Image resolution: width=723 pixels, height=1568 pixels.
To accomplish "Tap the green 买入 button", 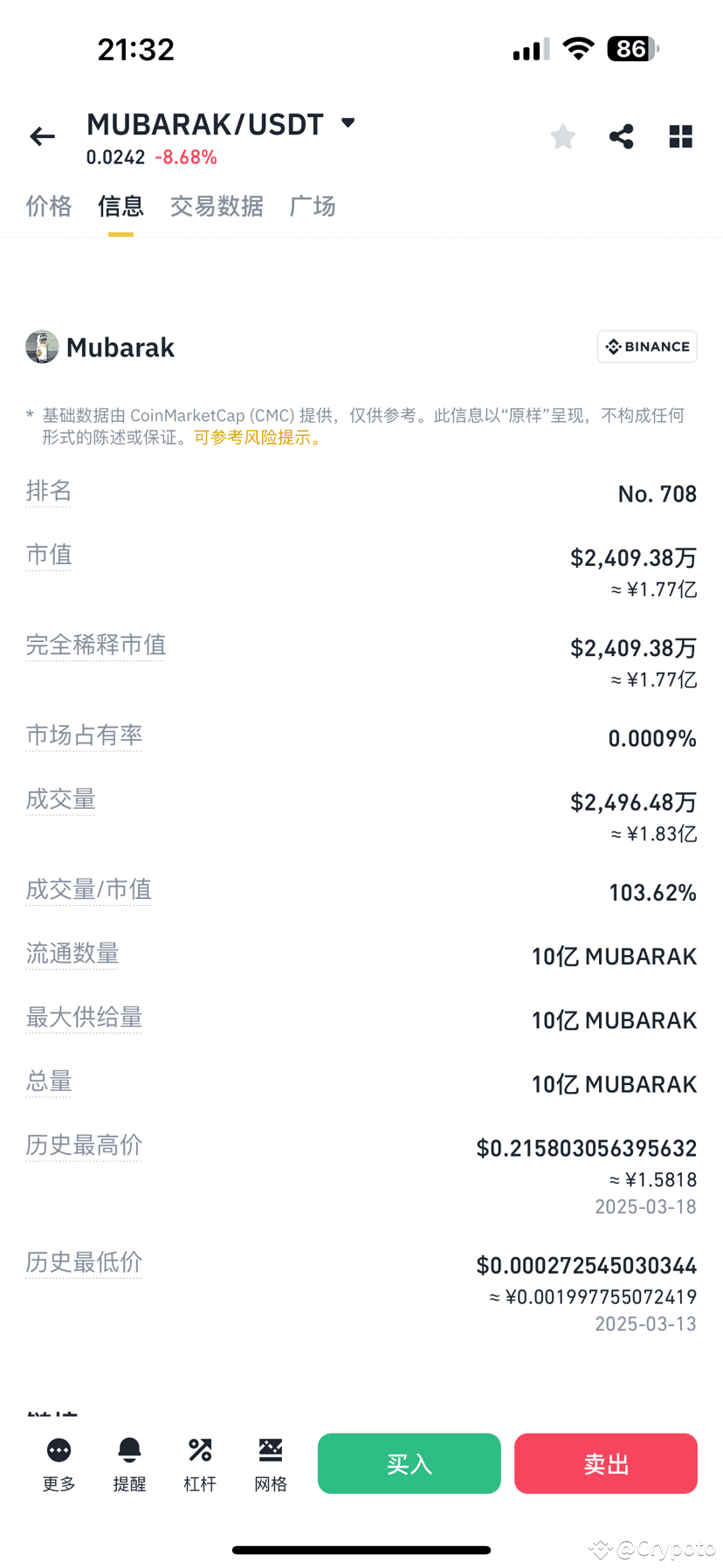I will coord(410,1463).
